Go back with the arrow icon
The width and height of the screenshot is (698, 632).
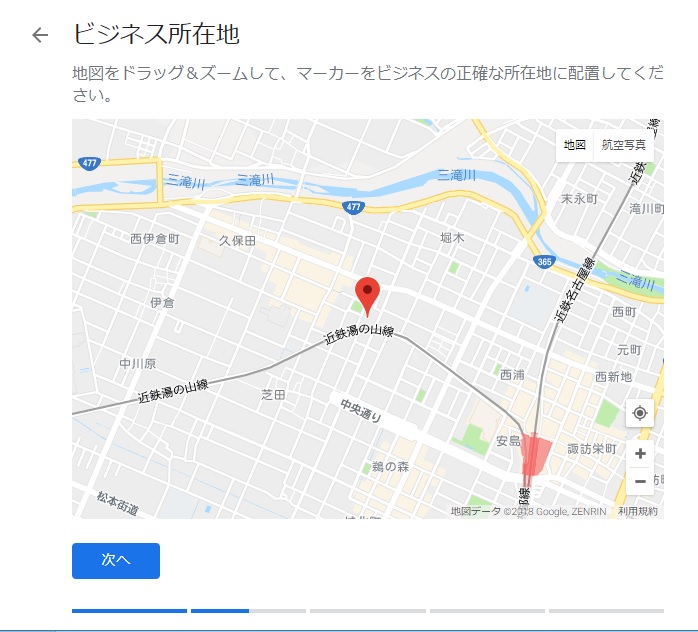(x=40, y=35)
